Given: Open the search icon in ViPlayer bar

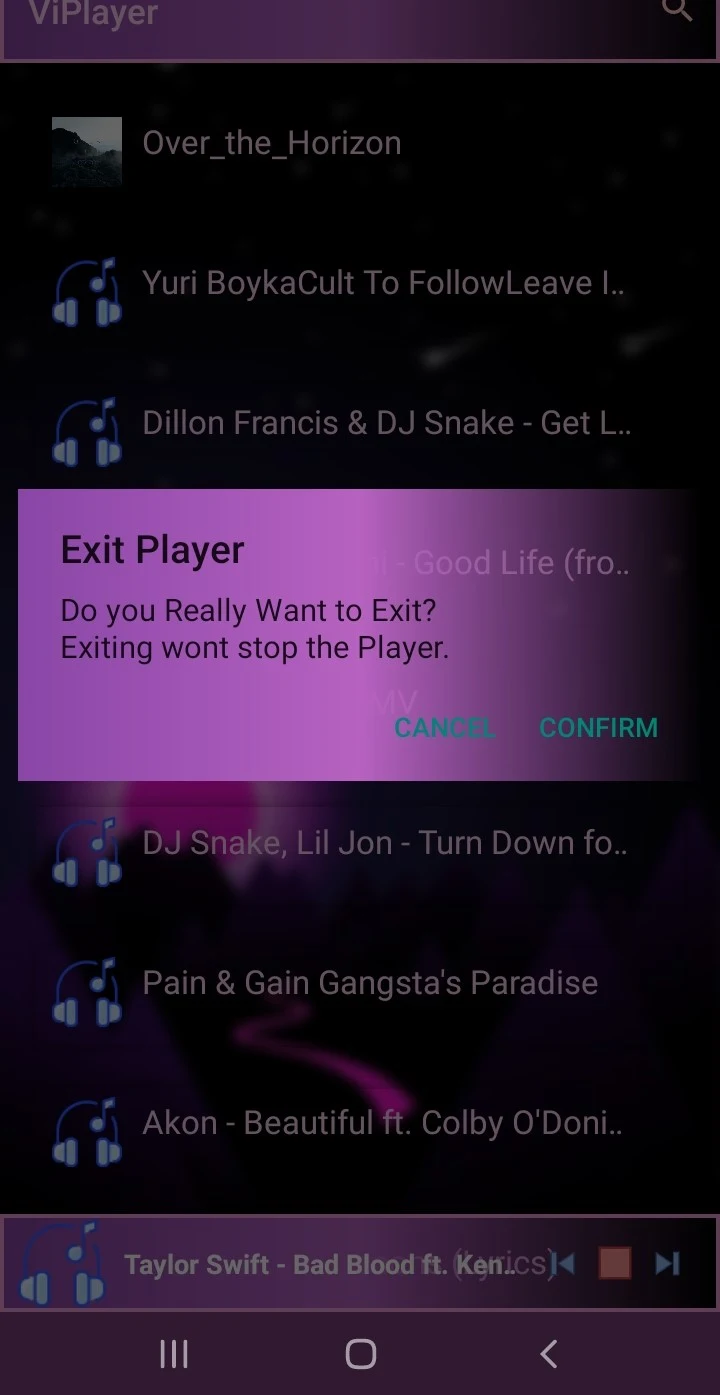Looking at the screenshot, I should 677,10.
